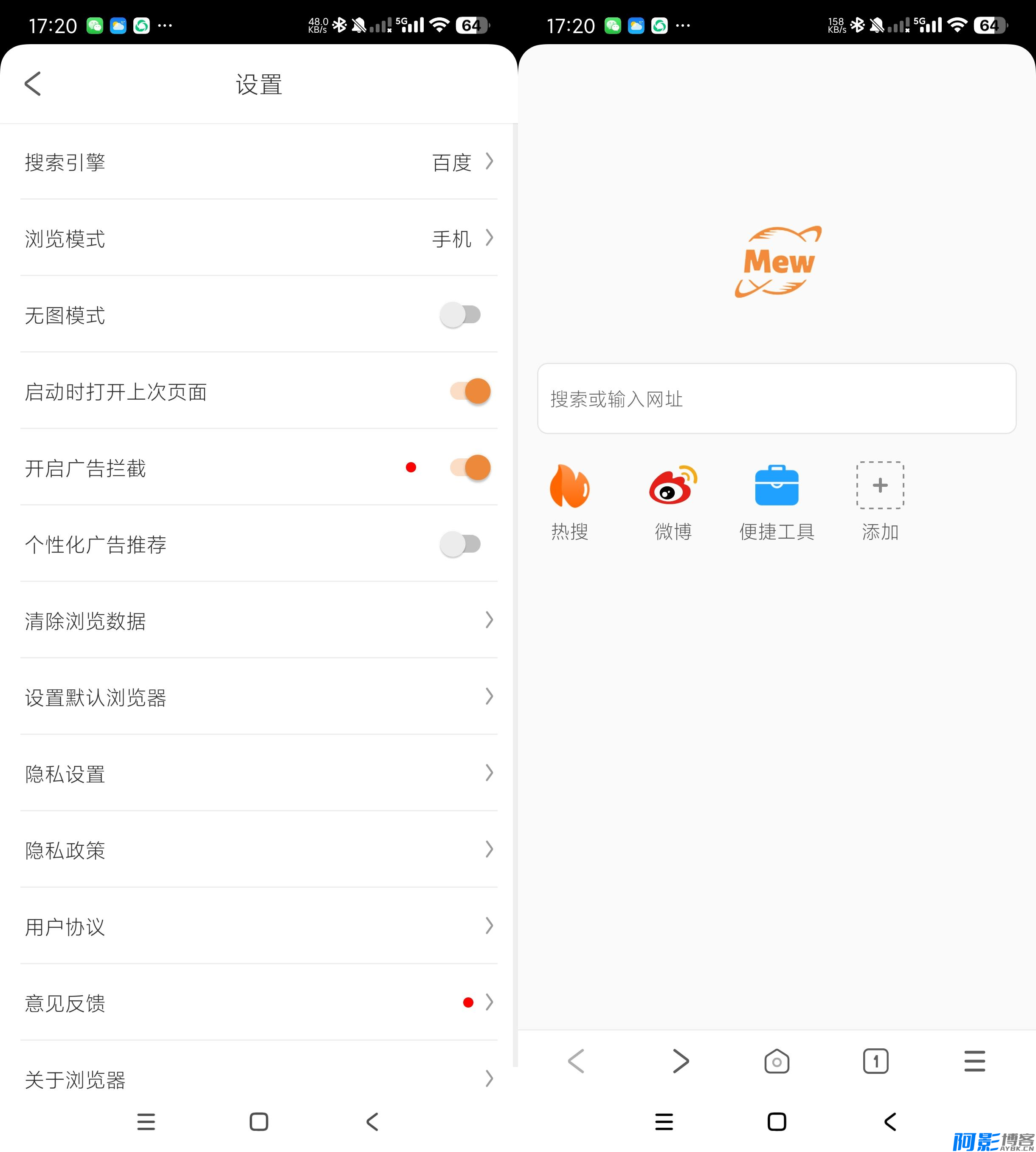Open 设置默认浏览器
The height and width of the screenshot is (1152, 1036).
[259, 697]
